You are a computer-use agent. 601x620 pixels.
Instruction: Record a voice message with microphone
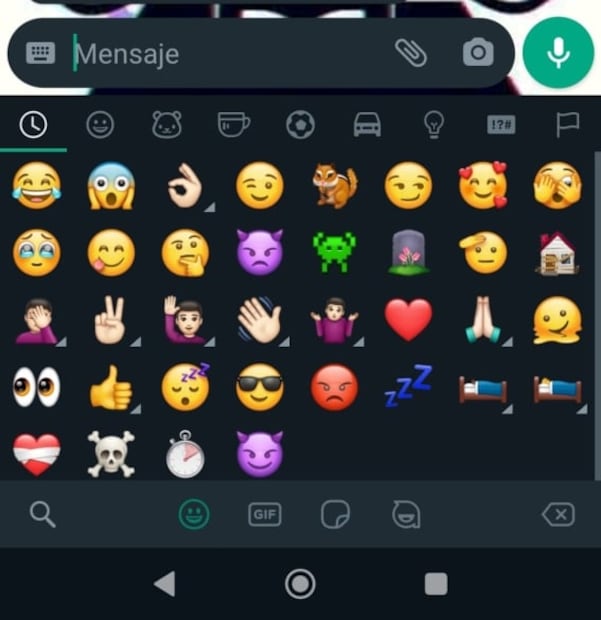coord(558,53)
